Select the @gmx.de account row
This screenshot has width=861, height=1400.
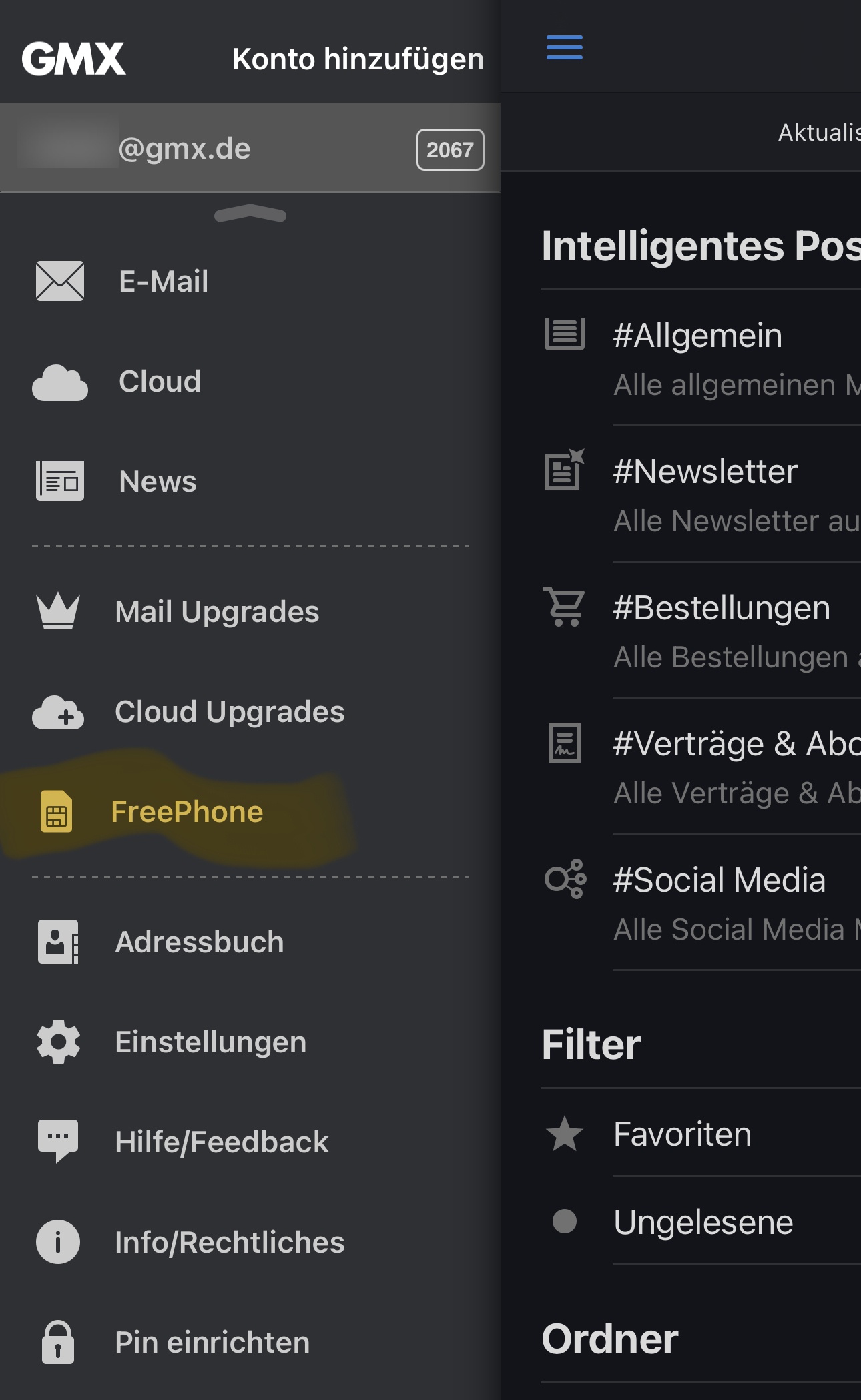click(250, 148)
